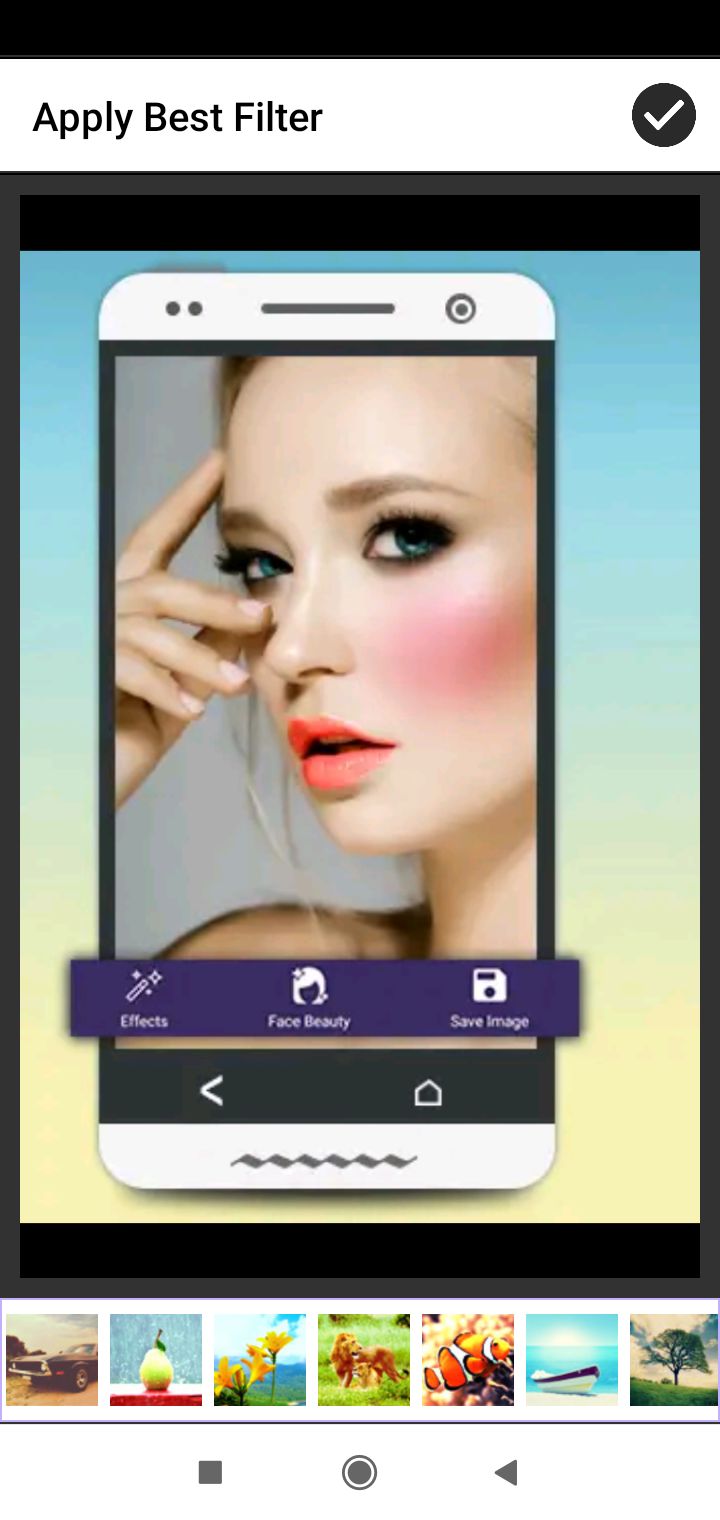Choose the yellow flowers filter thumbnail

(260, 1360)
